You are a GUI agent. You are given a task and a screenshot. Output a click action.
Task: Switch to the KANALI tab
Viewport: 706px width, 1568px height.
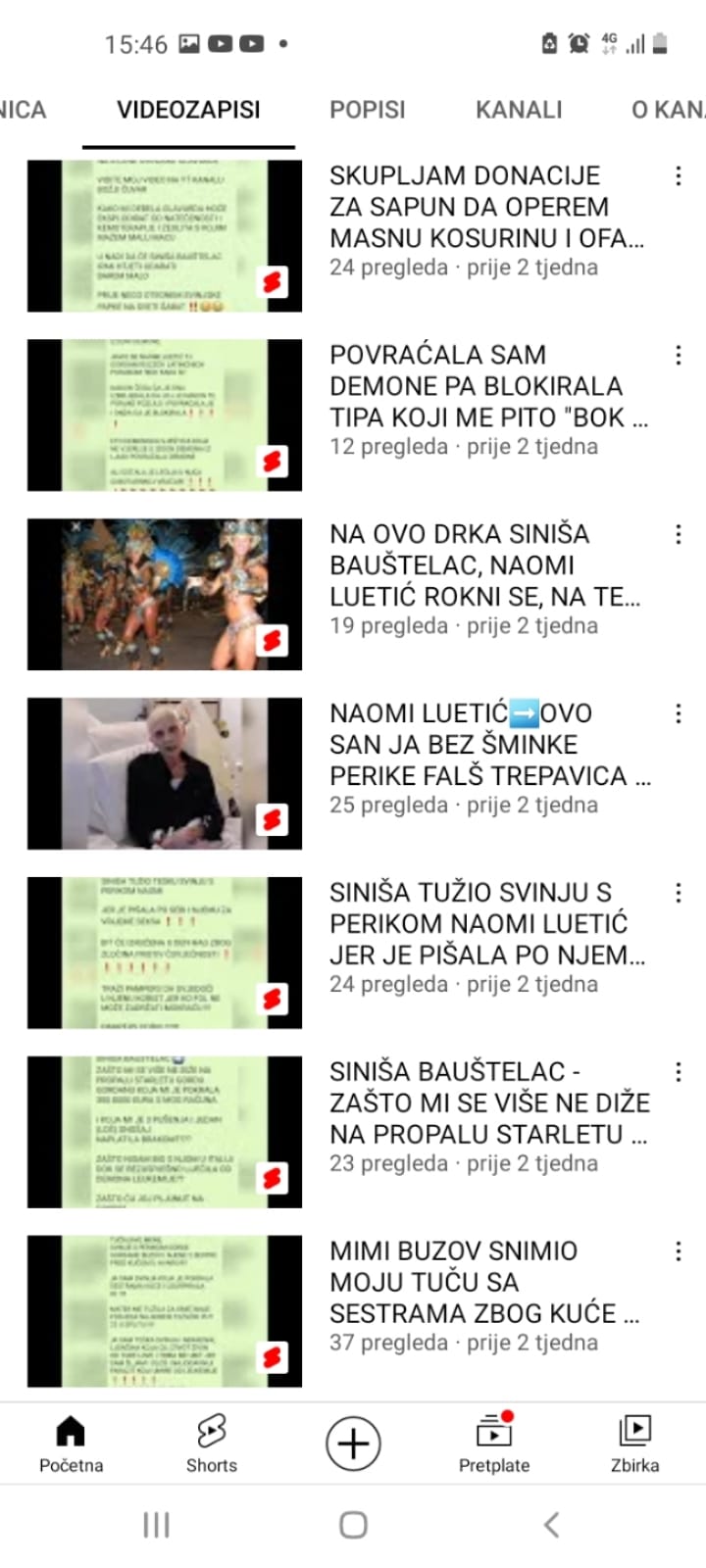point(519,110)
